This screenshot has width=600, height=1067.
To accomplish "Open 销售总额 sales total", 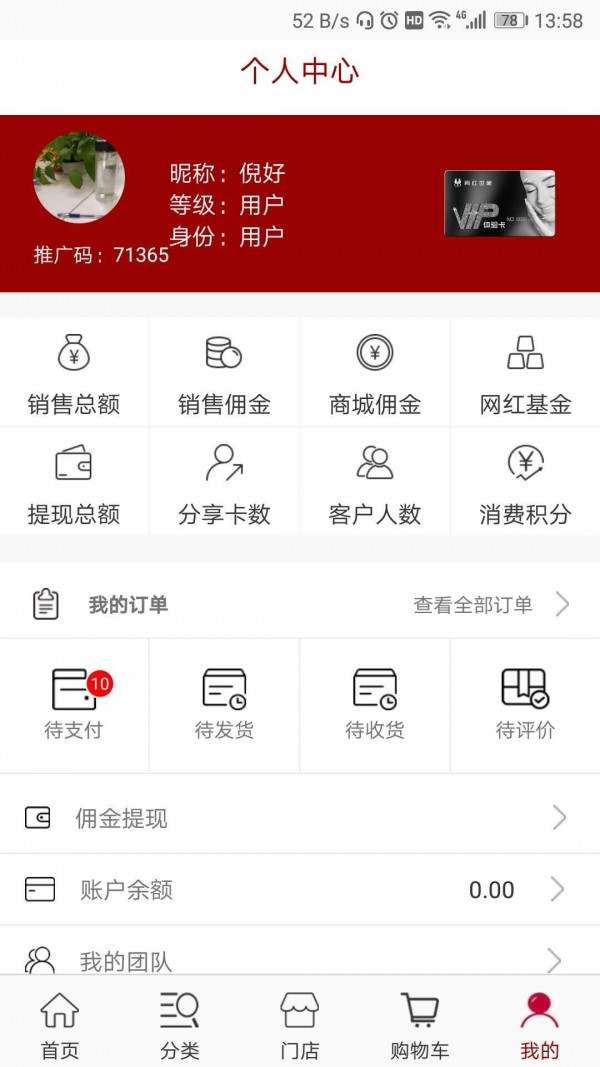I will [74, 373].
